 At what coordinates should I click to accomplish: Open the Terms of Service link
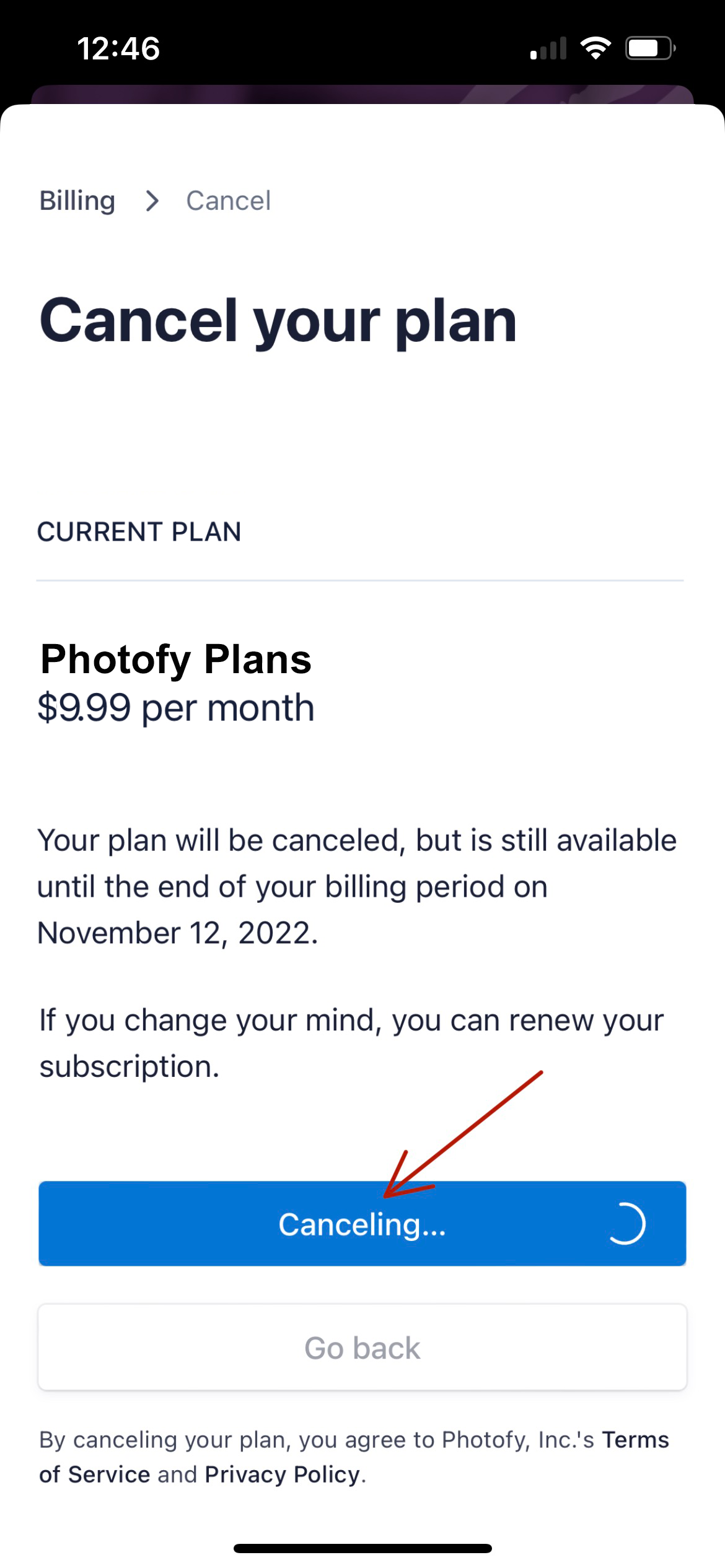click(x=354, y=1457)
